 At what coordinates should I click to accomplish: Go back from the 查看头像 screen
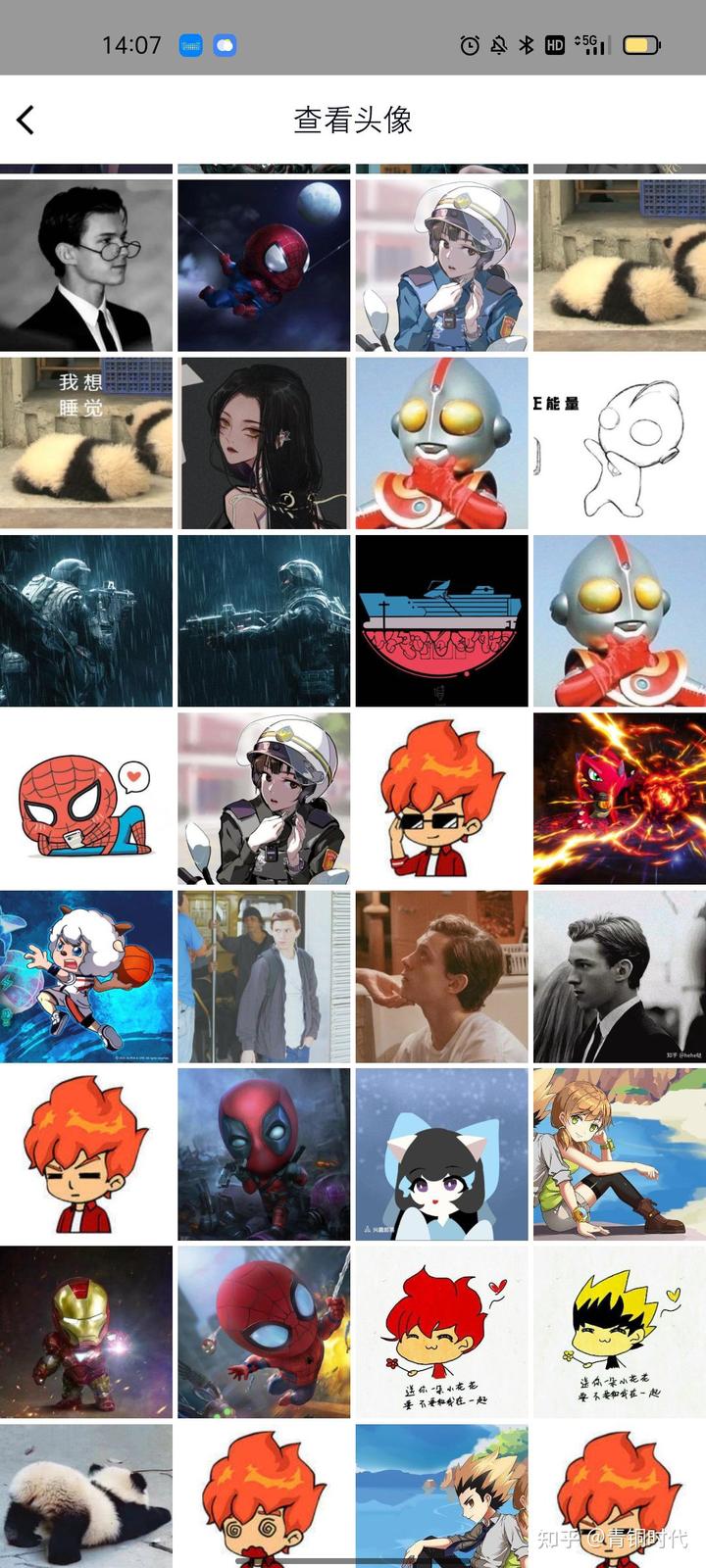coord(26,121)
